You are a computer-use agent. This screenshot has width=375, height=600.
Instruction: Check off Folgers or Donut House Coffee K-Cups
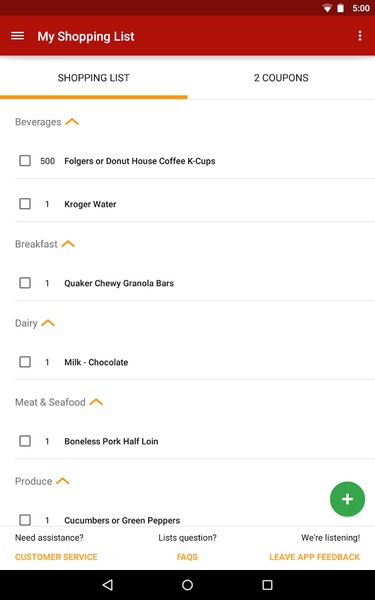click(25, 161)
